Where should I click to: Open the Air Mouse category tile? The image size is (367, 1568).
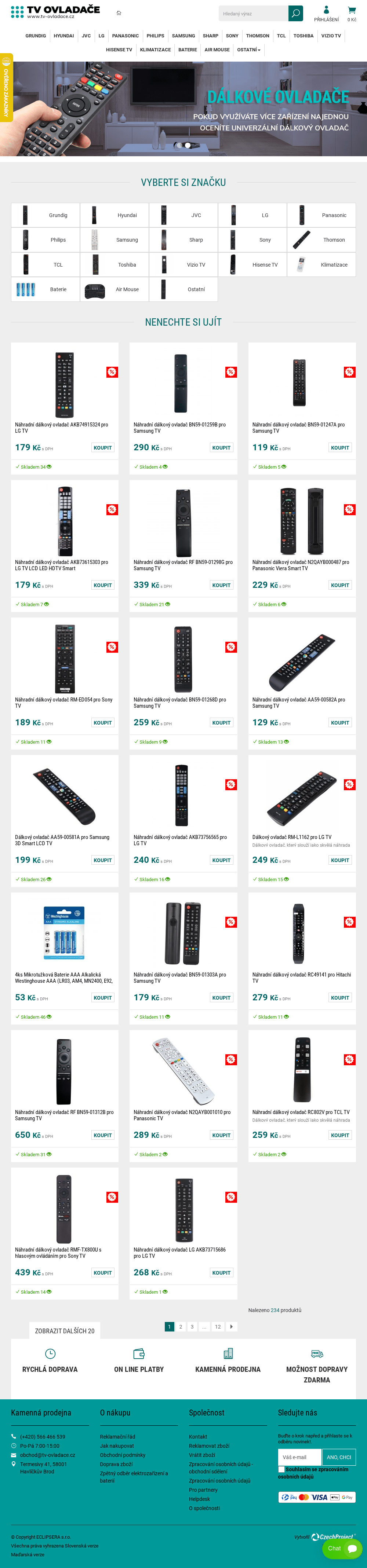click(x=115, y=289)
